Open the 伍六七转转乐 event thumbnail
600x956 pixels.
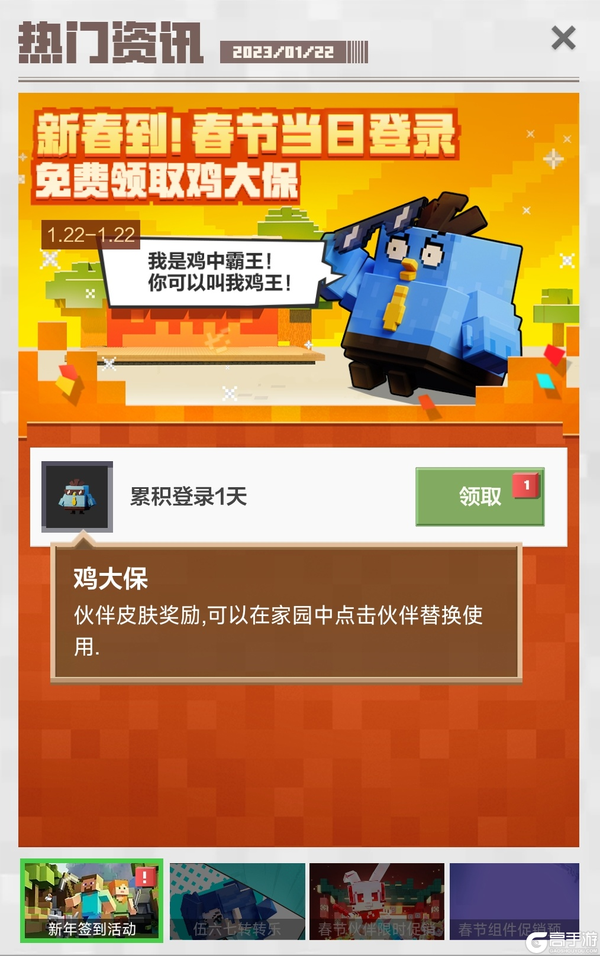pos(236,902)
